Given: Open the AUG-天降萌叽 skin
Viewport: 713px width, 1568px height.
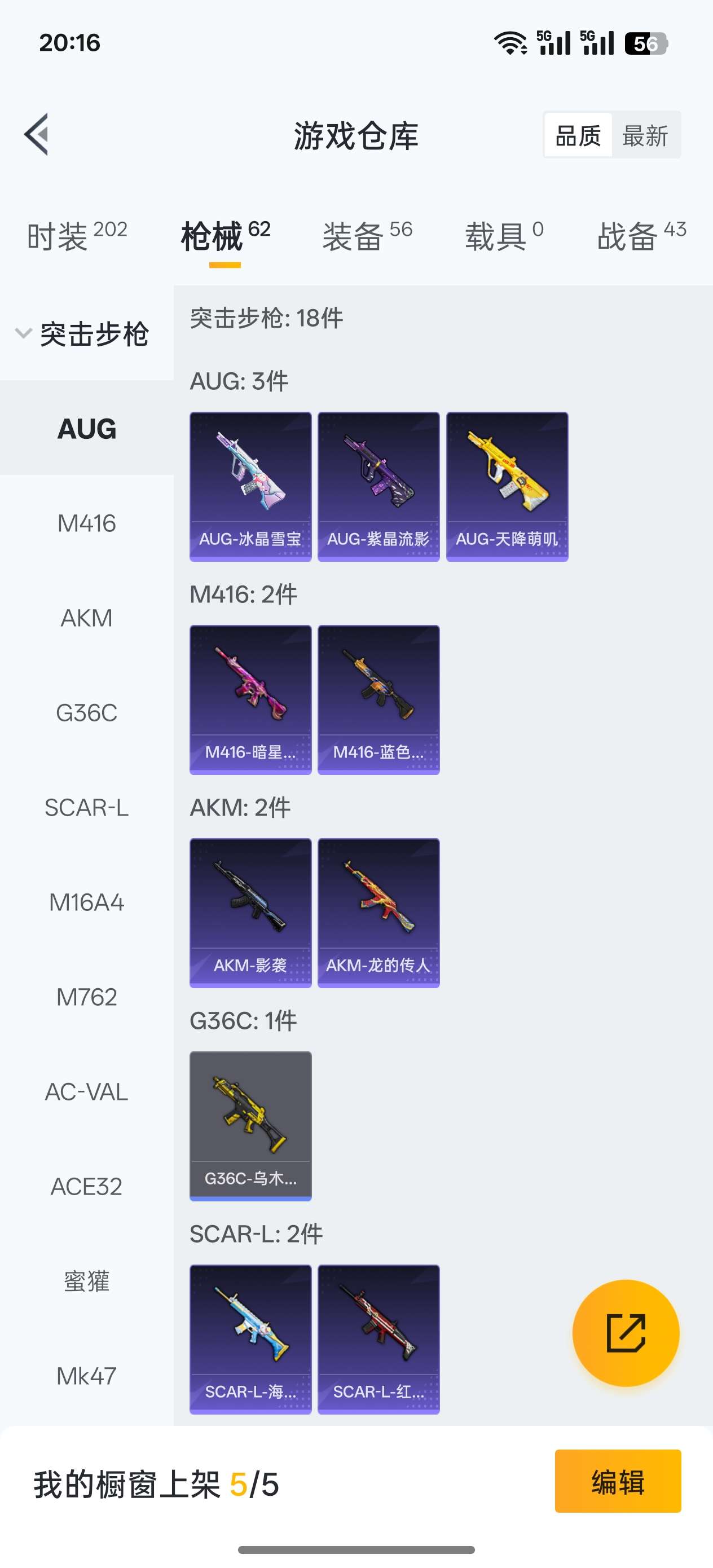Looking at the screenshot, I should (507, 486).
